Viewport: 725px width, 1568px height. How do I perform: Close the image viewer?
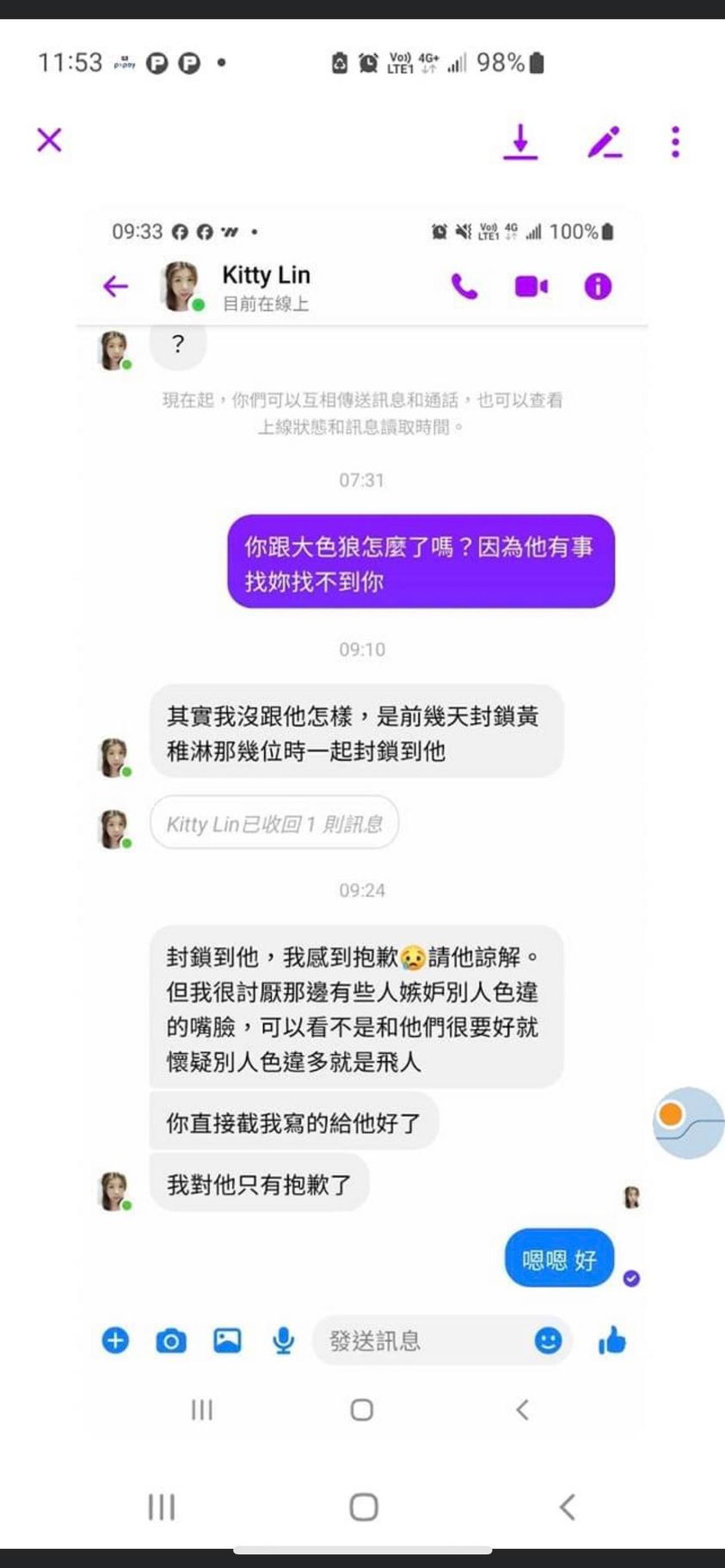coord(50,139)
